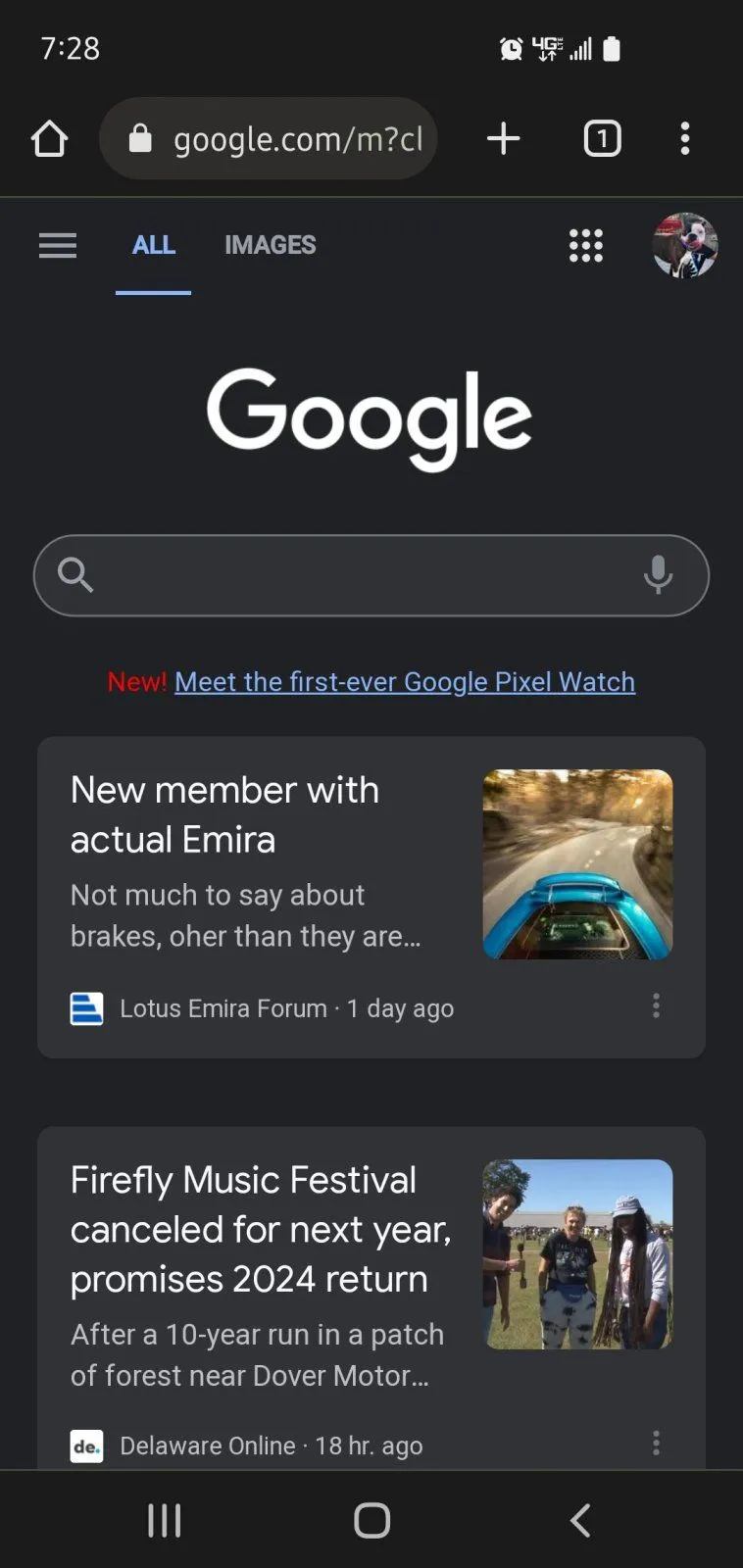Open the Google apps grid
This screenshot has height=1568, width=743.
click(585, 246)
